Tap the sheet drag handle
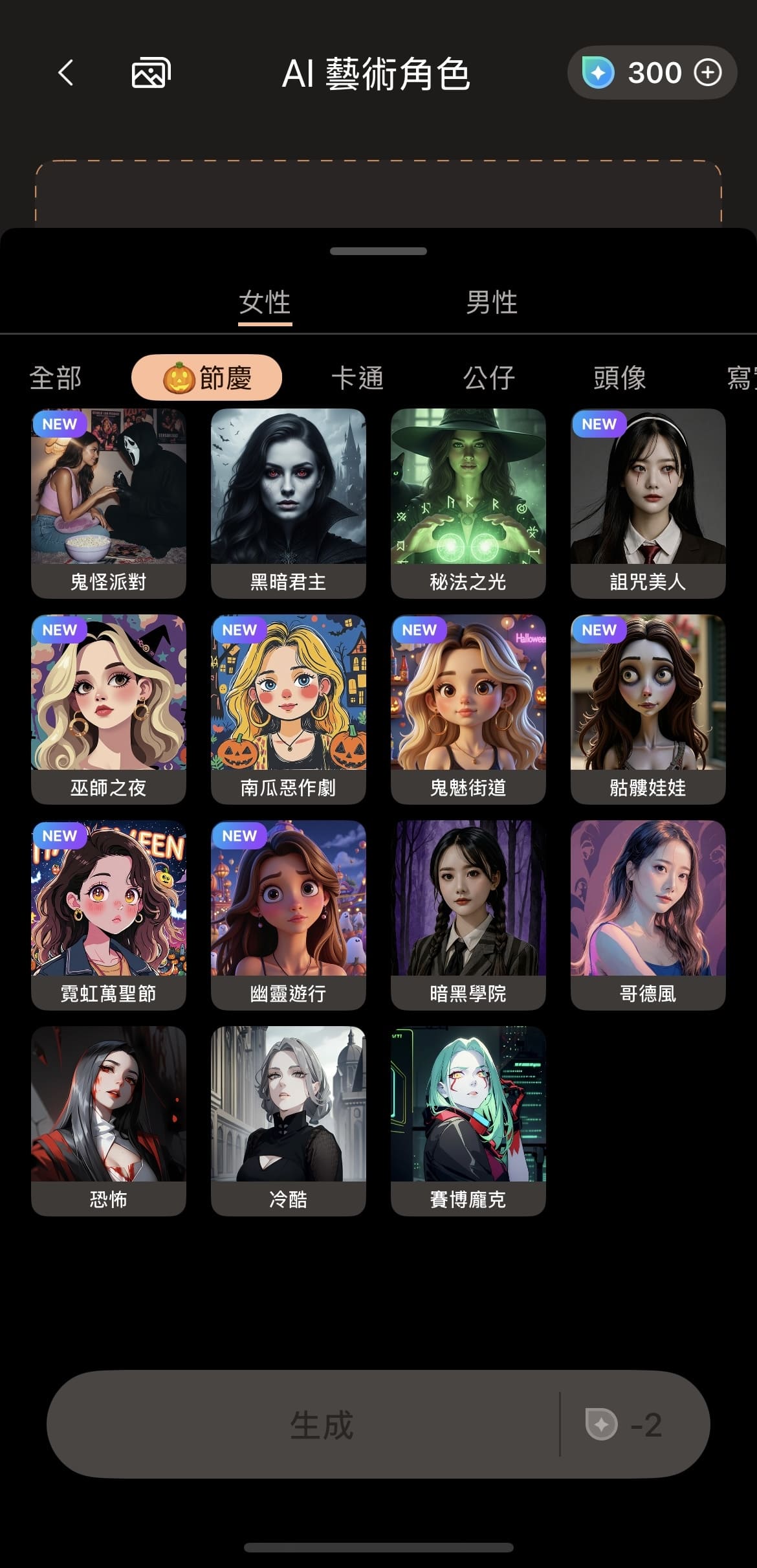This screenshot has width=757, height=1568. 378,251
